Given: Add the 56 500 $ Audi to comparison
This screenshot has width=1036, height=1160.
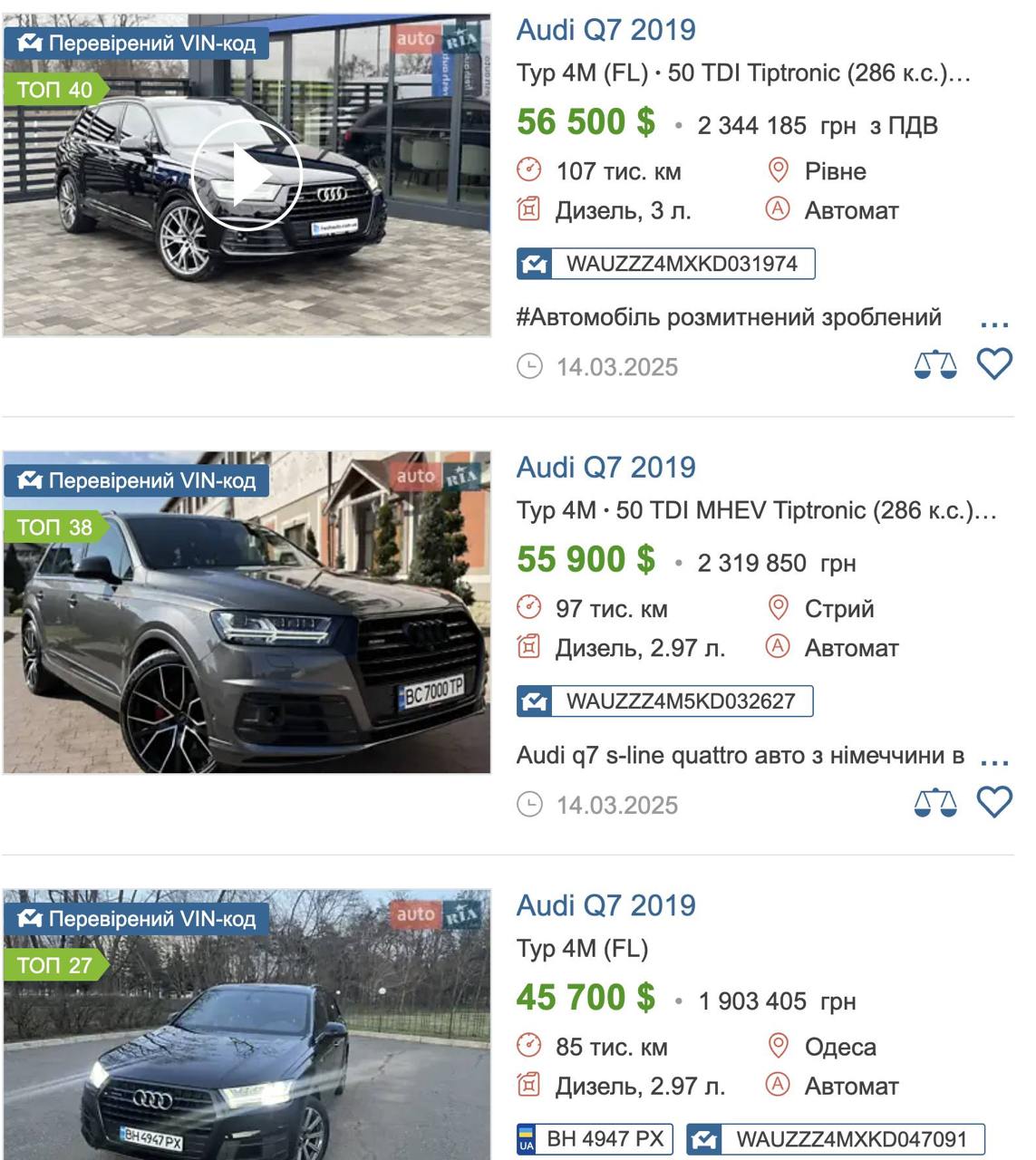Looking at the screenshot, I should (934, 364).
